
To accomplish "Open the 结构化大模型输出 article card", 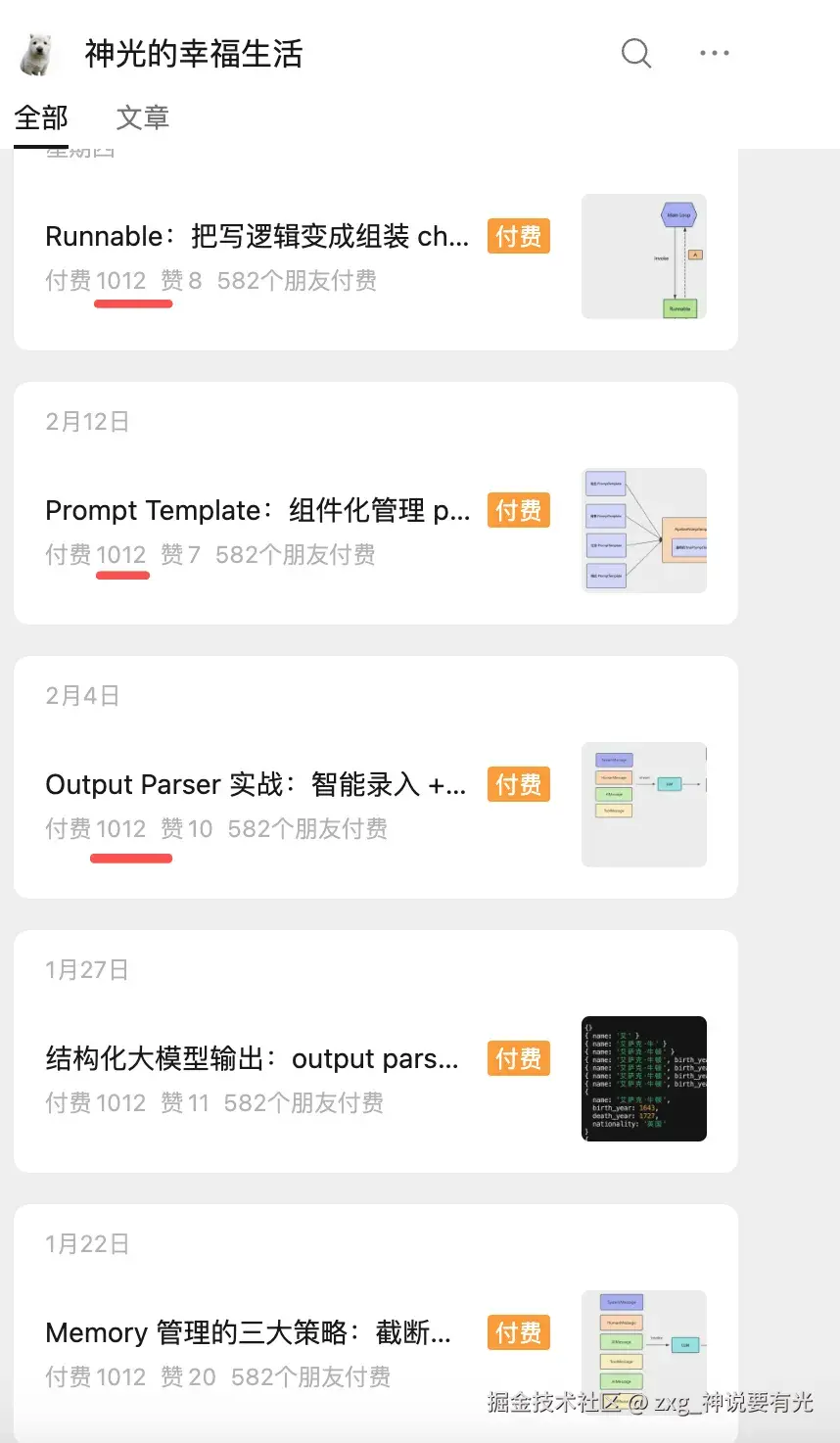I will click(252, 1059).
